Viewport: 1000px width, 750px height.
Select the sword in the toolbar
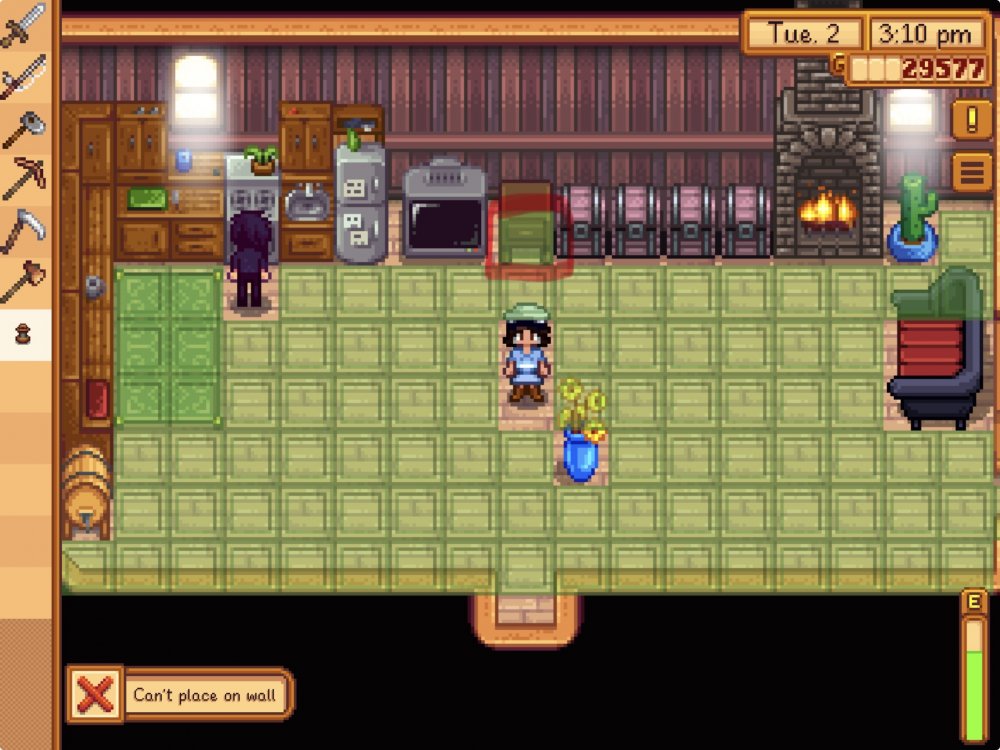[x=24, y=24]
